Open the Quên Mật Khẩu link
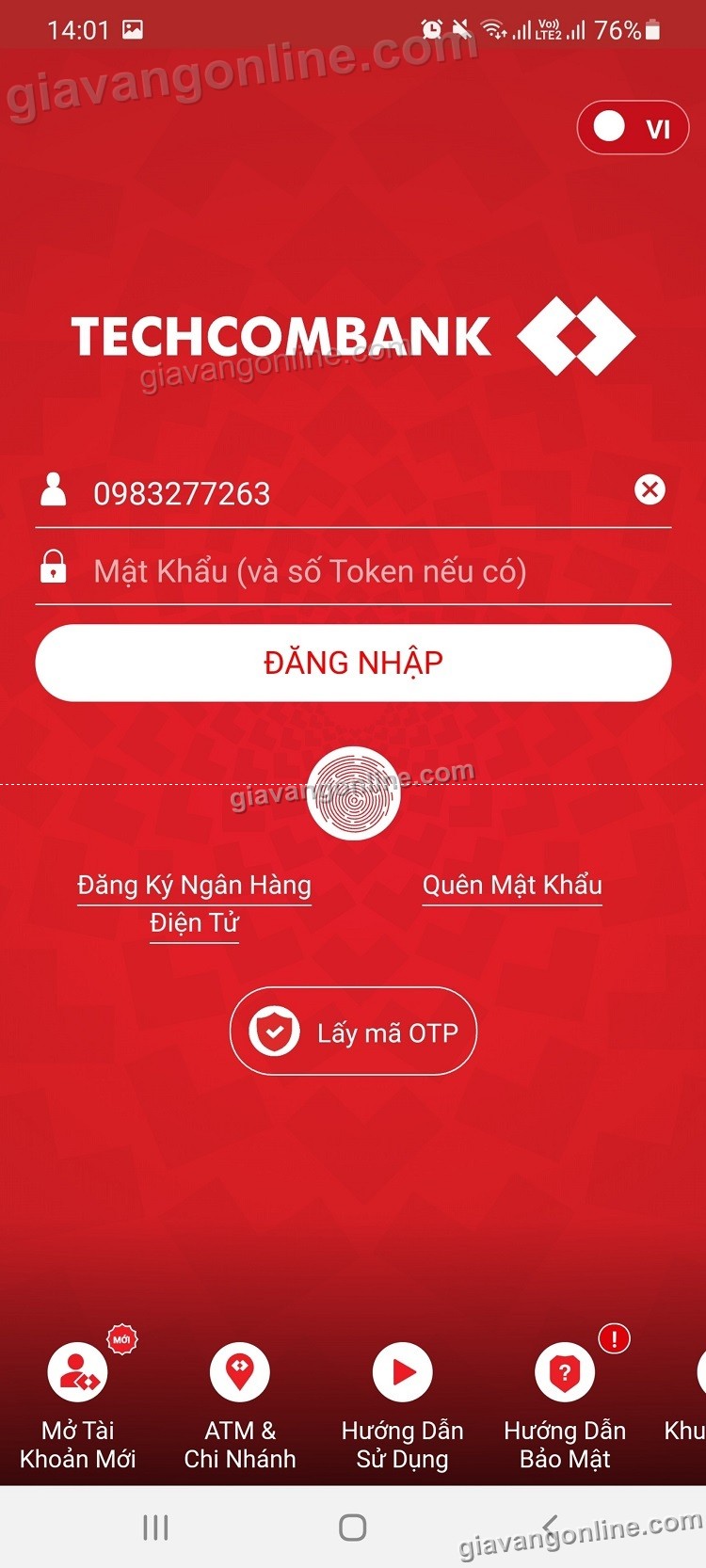This screenshot has height=1568, width=706. [511, 885]
